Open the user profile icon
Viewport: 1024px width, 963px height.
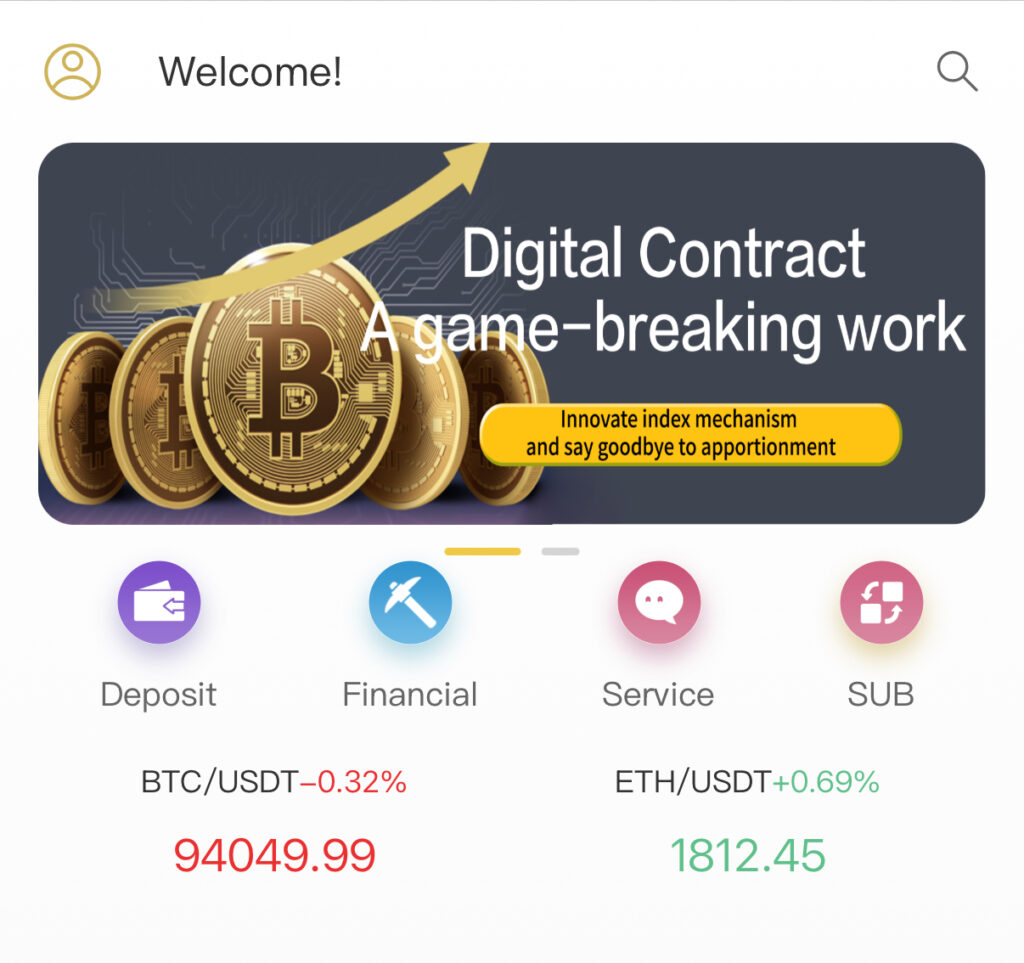point(72,72)
